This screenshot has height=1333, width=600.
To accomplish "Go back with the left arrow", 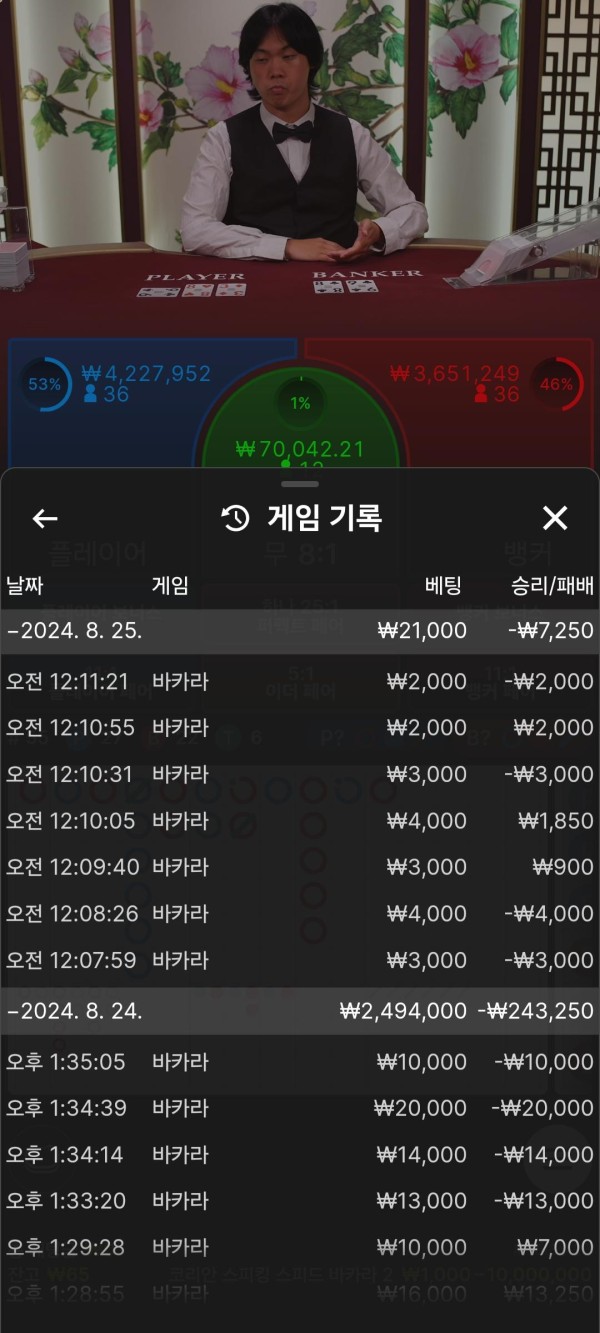I will pyautogui.click(x=45, y=518).
